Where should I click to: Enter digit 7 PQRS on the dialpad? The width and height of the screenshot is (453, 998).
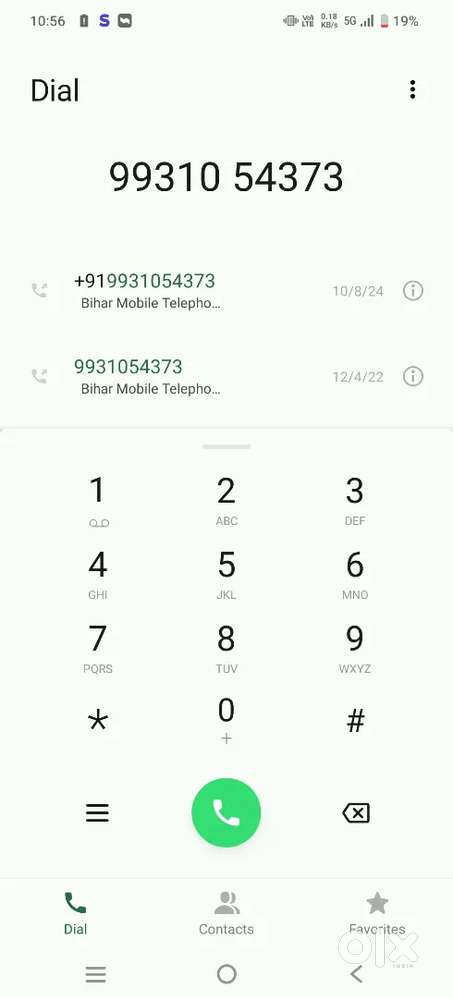point(97,649)
